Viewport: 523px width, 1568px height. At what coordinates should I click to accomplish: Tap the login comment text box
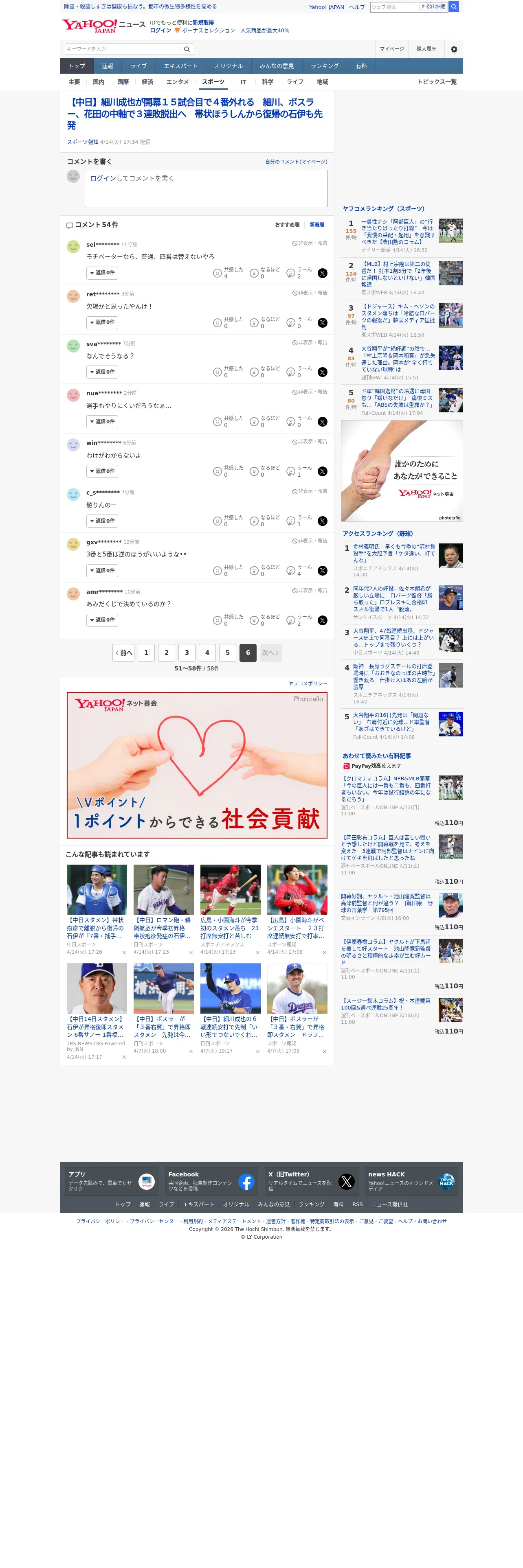click(x=206, y=189)
